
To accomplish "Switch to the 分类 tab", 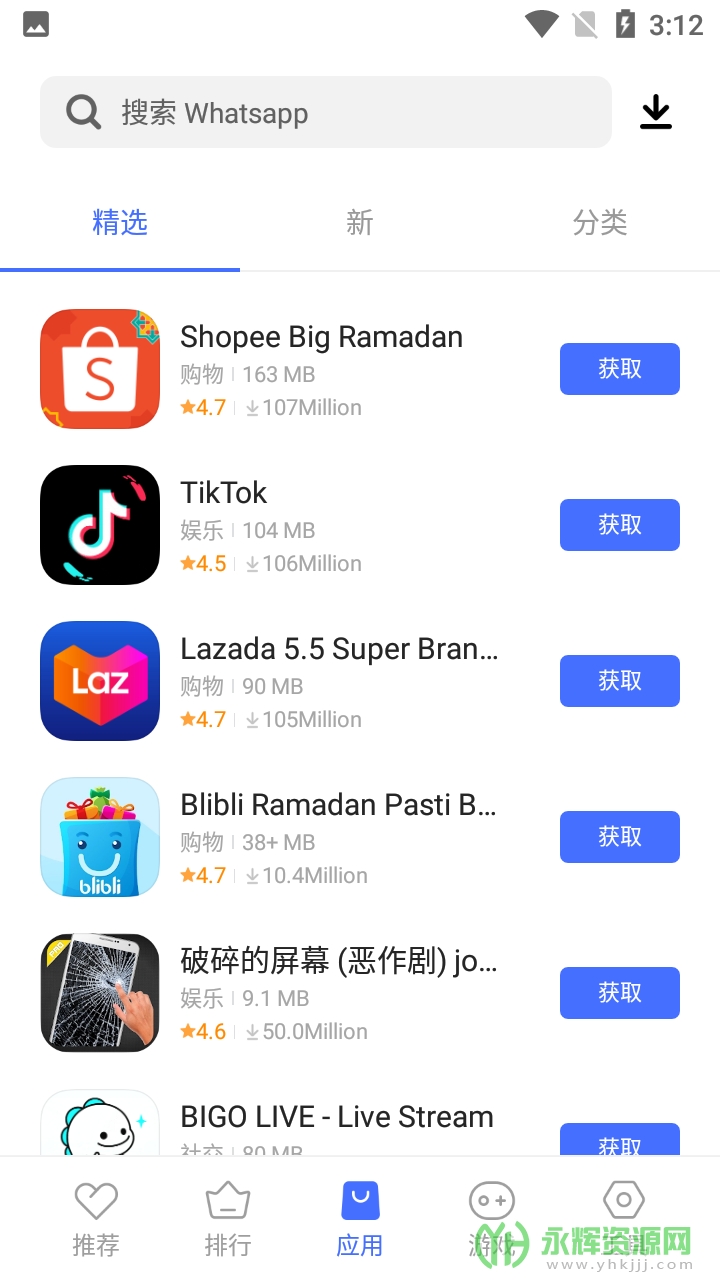I will [x=600, y=222].
